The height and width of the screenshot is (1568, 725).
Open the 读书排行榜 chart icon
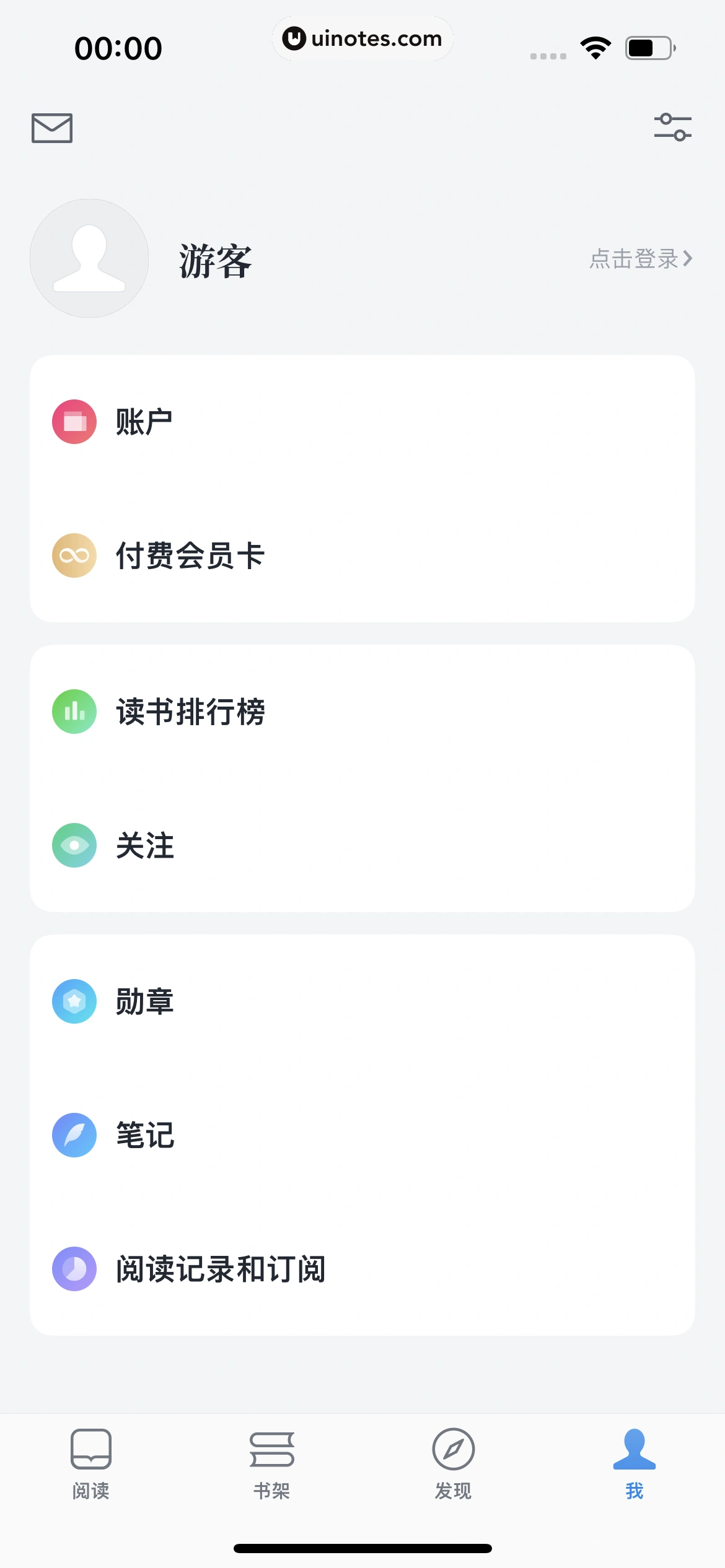point(74,712)
